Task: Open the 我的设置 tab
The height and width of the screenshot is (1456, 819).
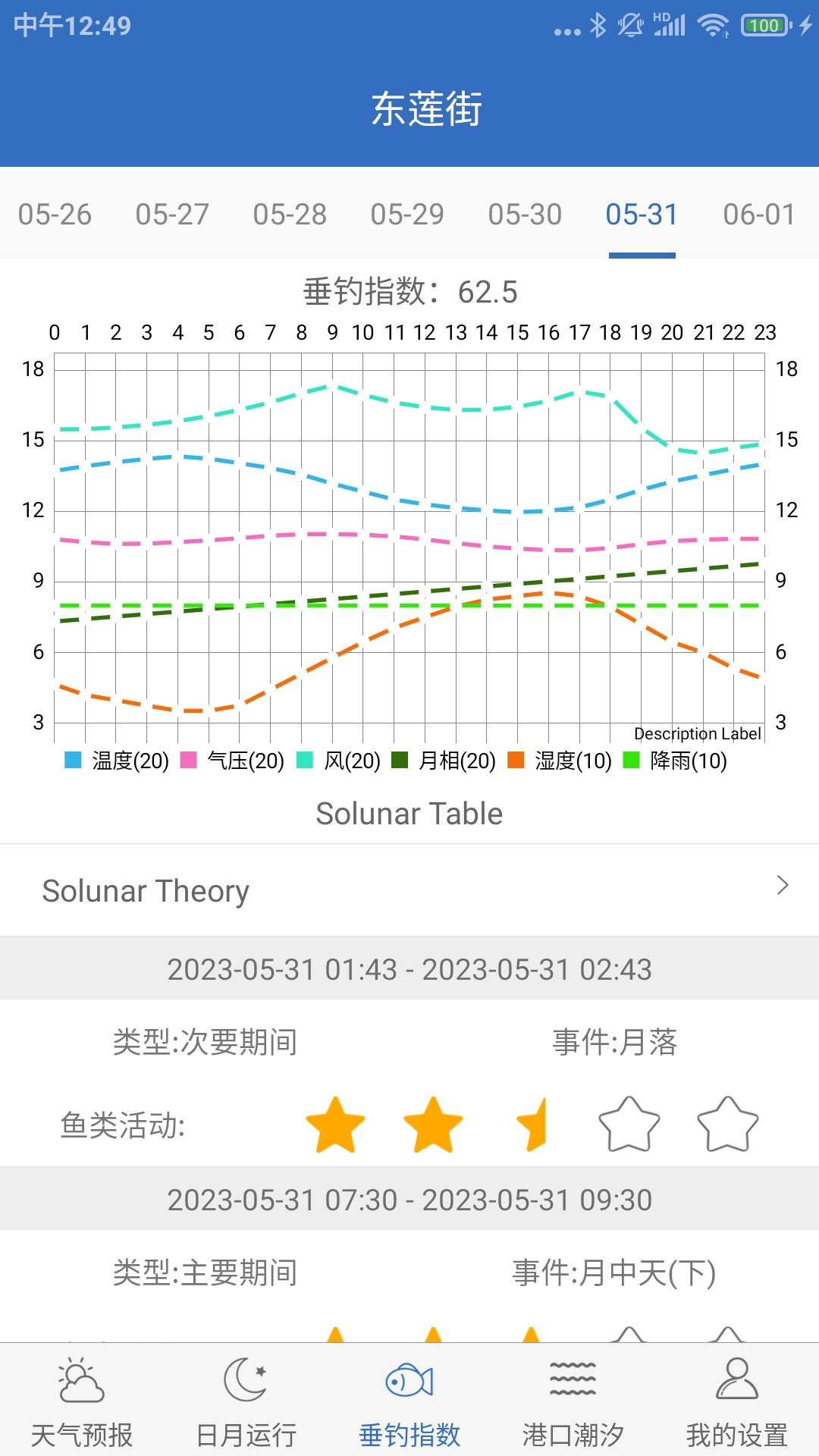Action: point(737,1401)
